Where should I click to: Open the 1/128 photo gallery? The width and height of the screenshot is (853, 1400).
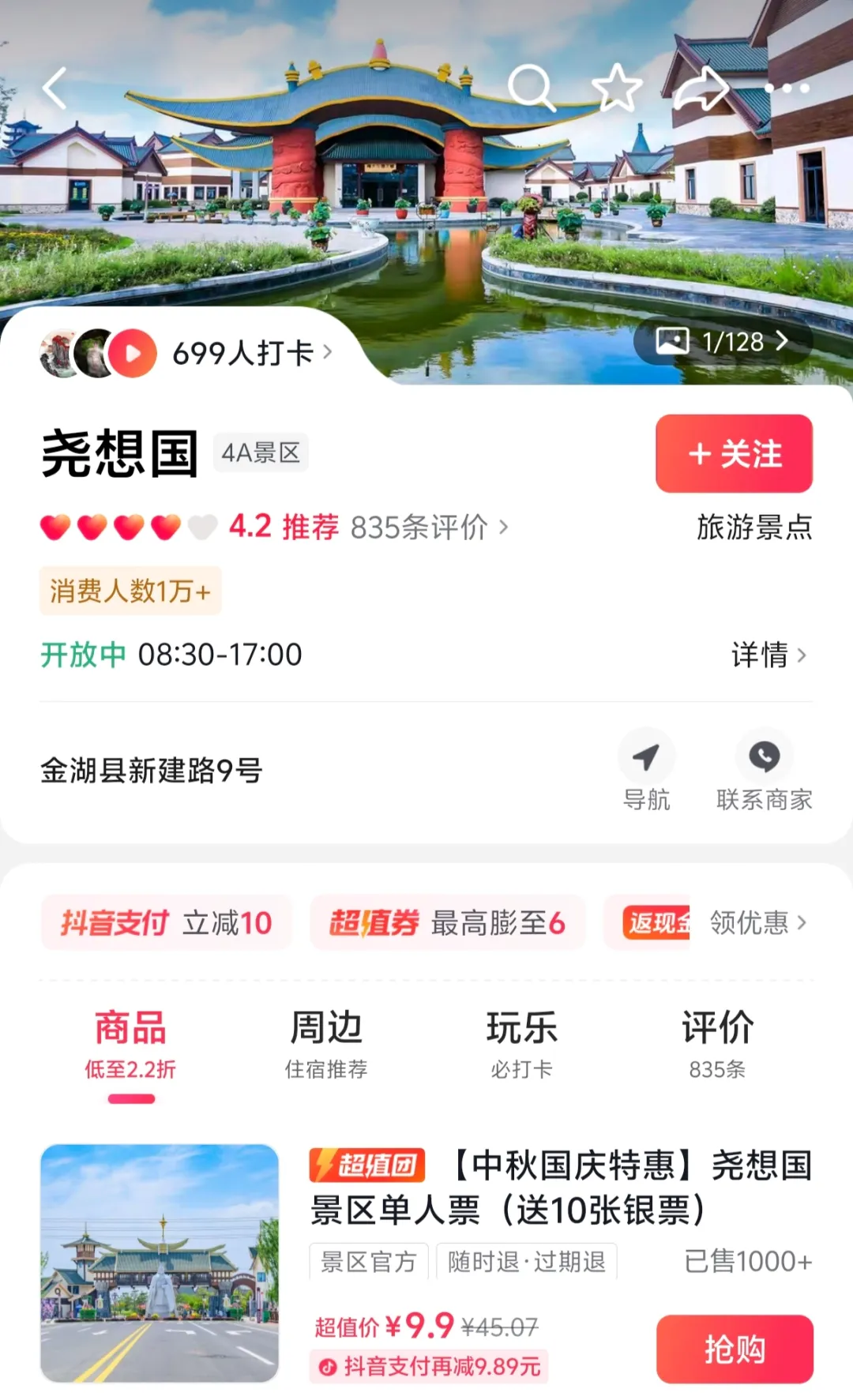(723, 341)
